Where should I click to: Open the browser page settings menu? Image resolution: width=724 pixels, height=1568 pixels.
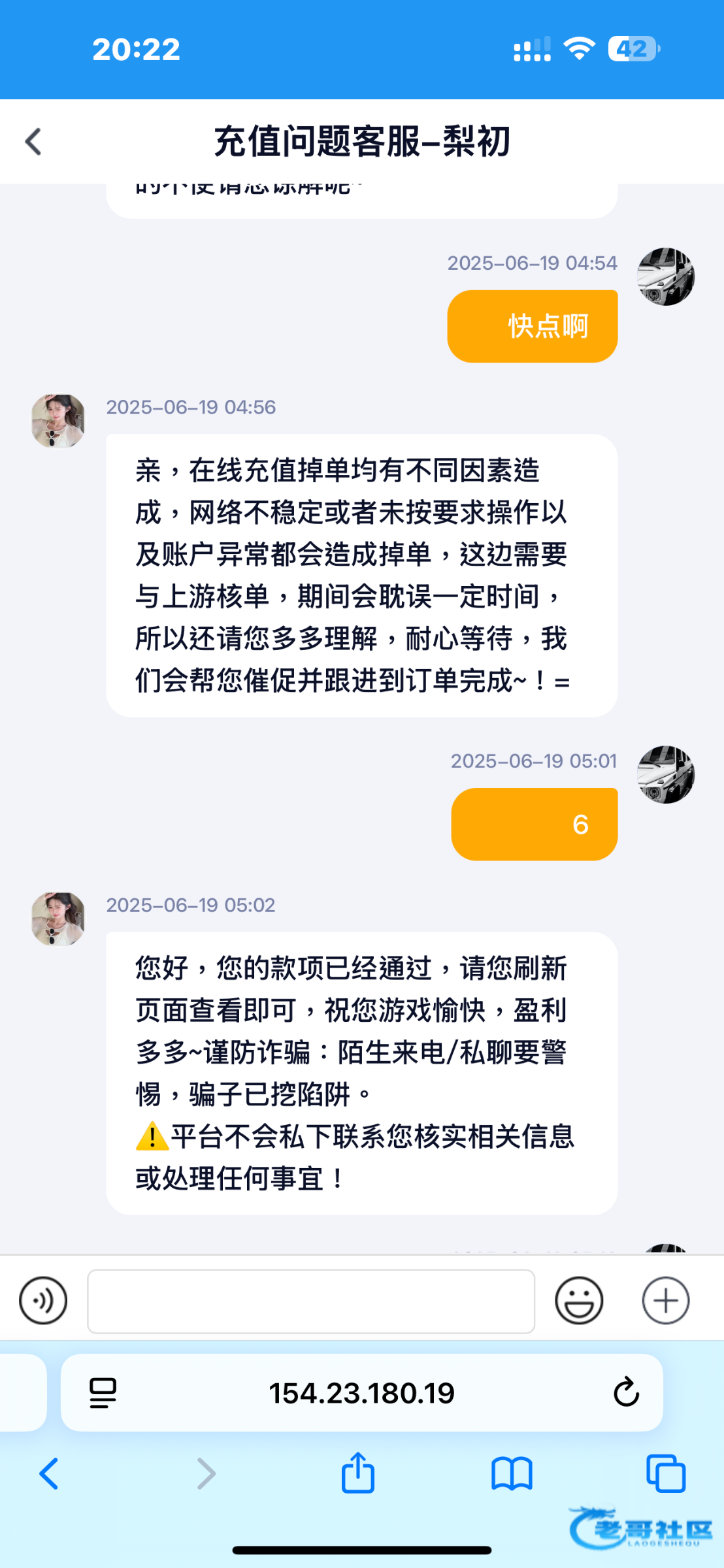pyautogui.click(x=103, y=1393)
